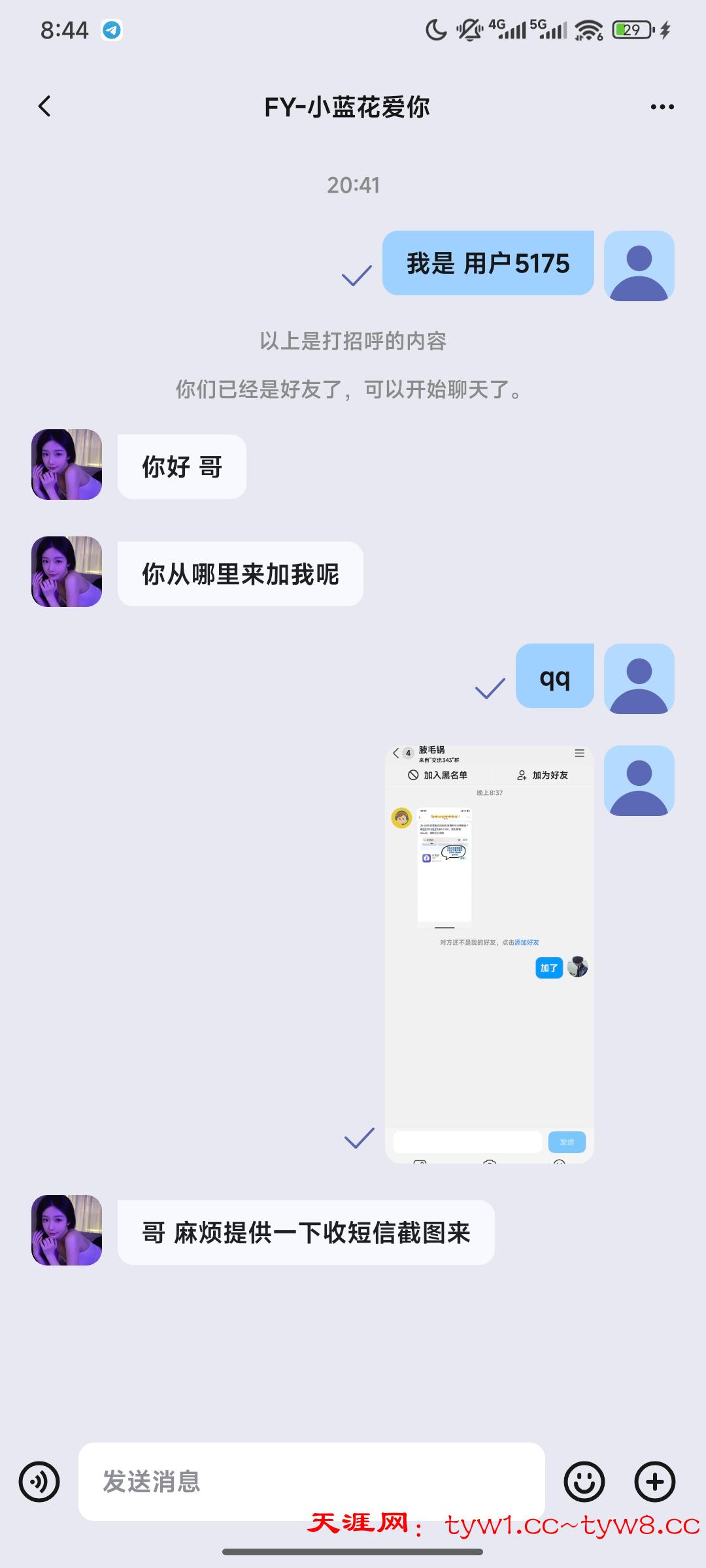706x1568 pixels.
Task: Open my avatar beside the qq message
Action: [x=639, y=679]
